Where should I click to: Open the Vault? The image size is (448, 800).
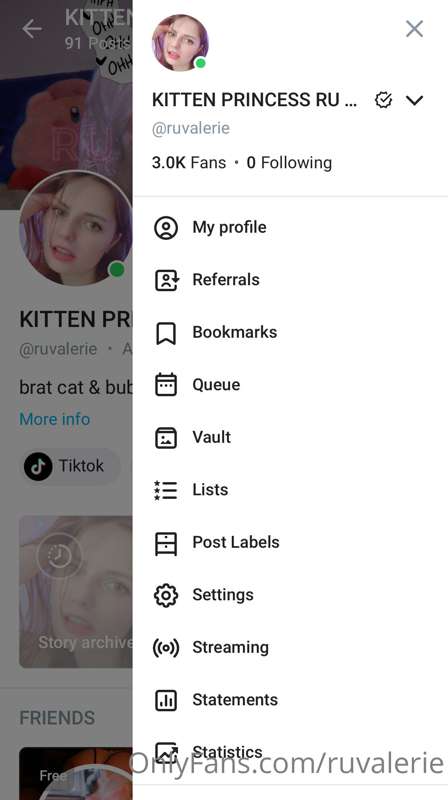click(290, 438)
